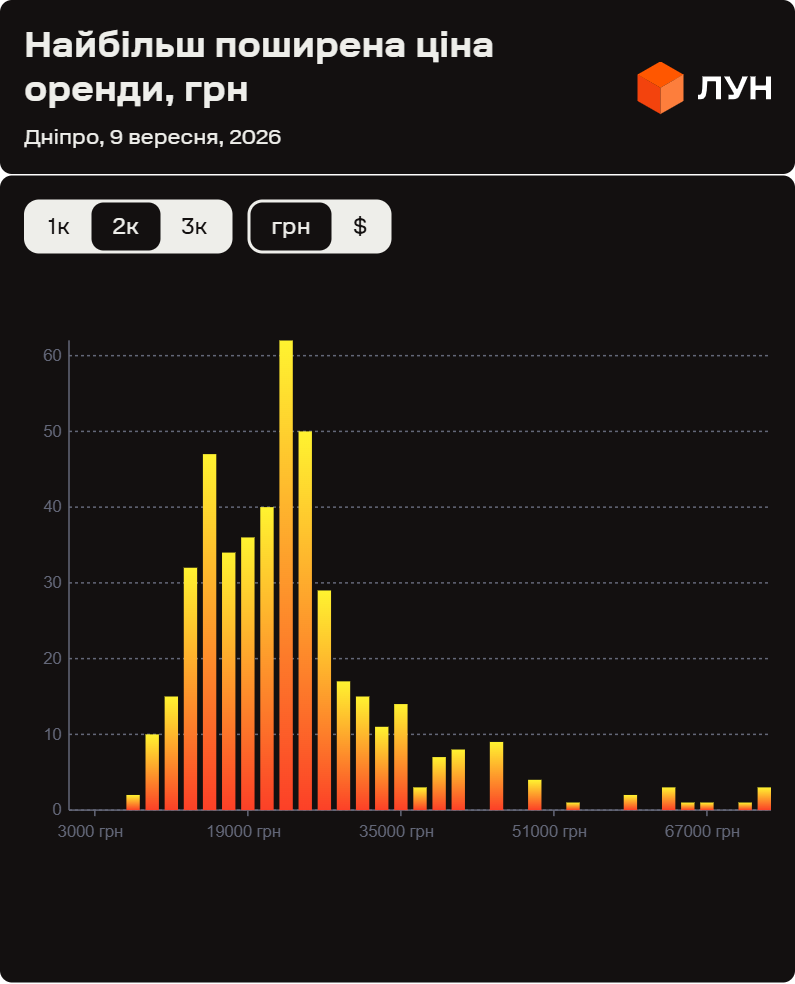Select the 2к apartments segment
Viewport: 795px width, 984px height.
pyautogui.click(x=125, y=227)
